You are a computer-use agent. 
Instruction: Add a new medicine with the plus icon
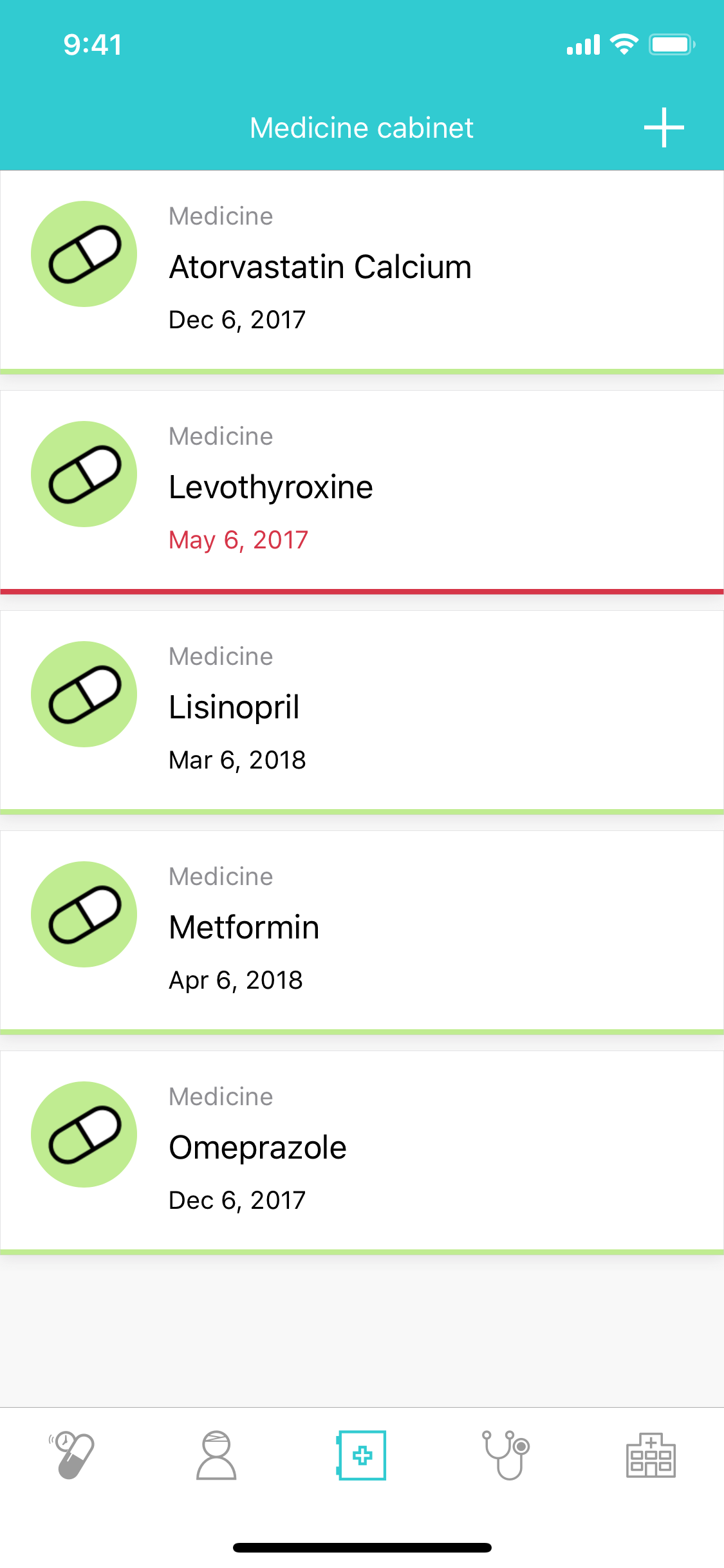point(664,127)
